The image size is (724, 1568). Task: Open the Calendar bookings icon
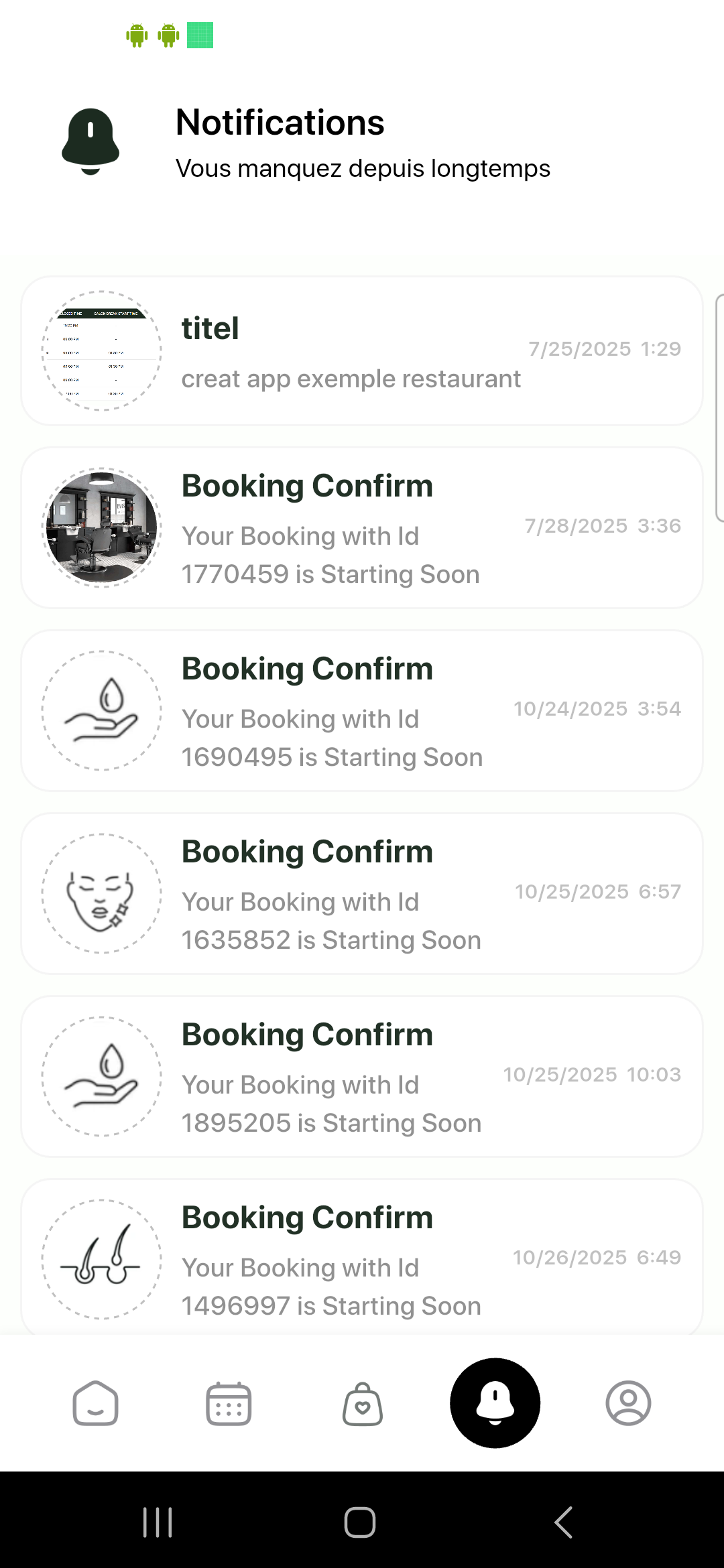click(227, 1404)
